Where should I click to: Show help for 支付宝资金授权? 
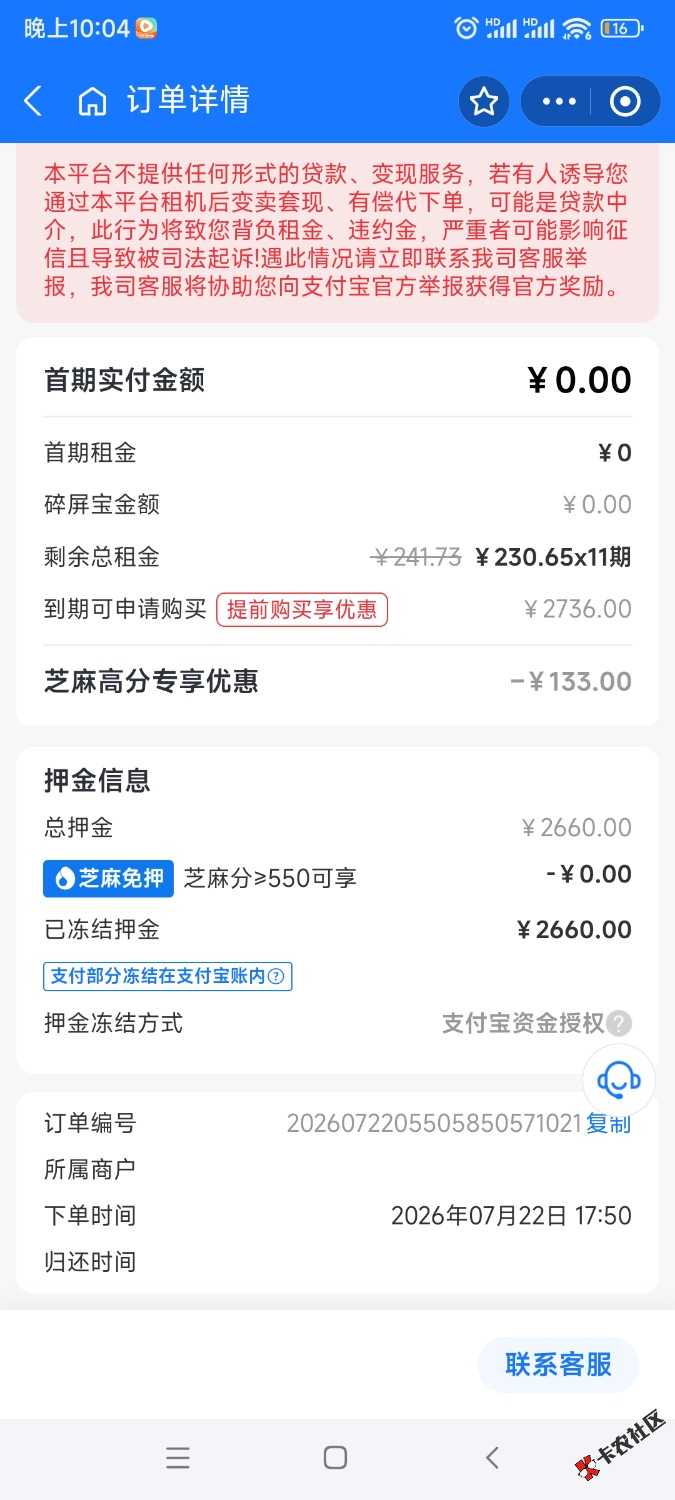(620, 1023)
